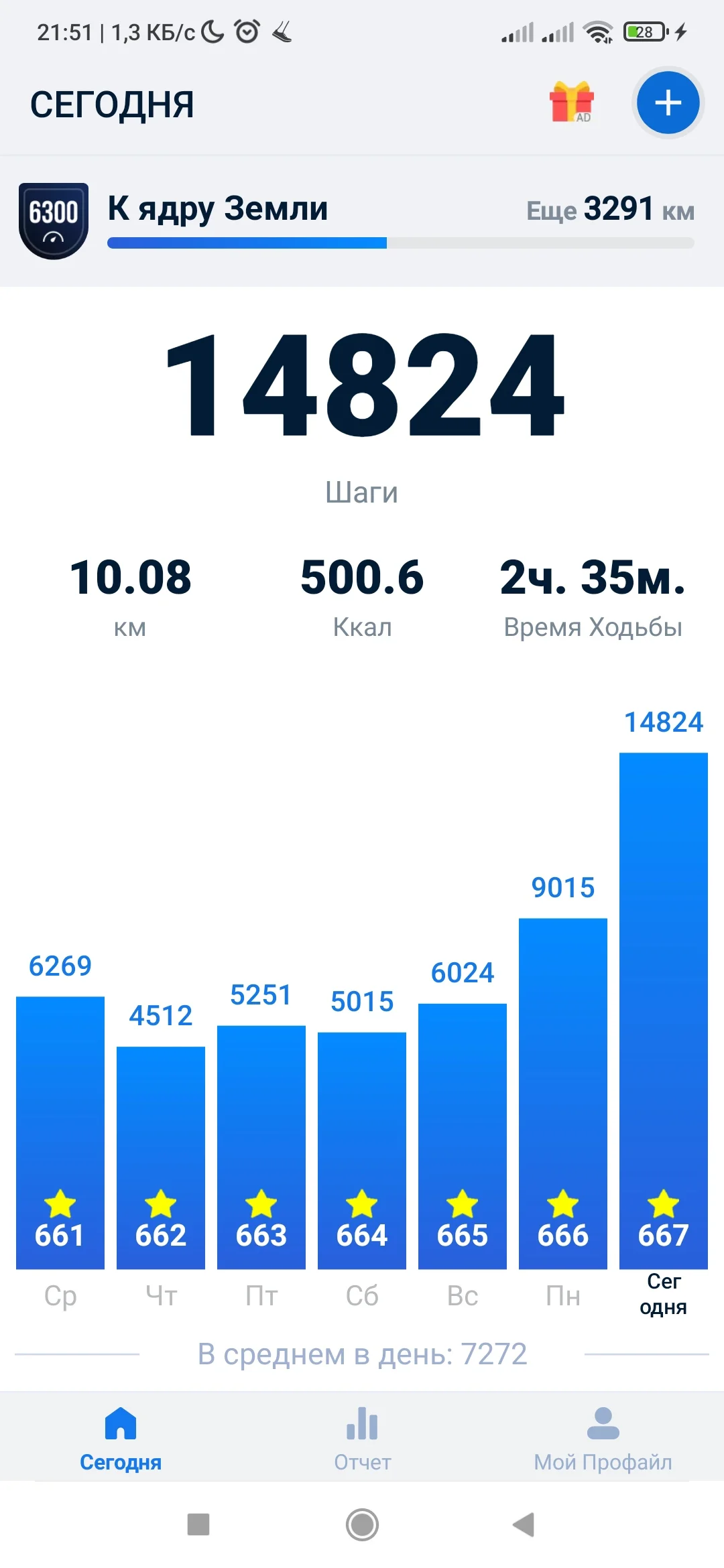The image size is (724, 1568).
Task: Tap the blue plus button
Action: point(668,103)
